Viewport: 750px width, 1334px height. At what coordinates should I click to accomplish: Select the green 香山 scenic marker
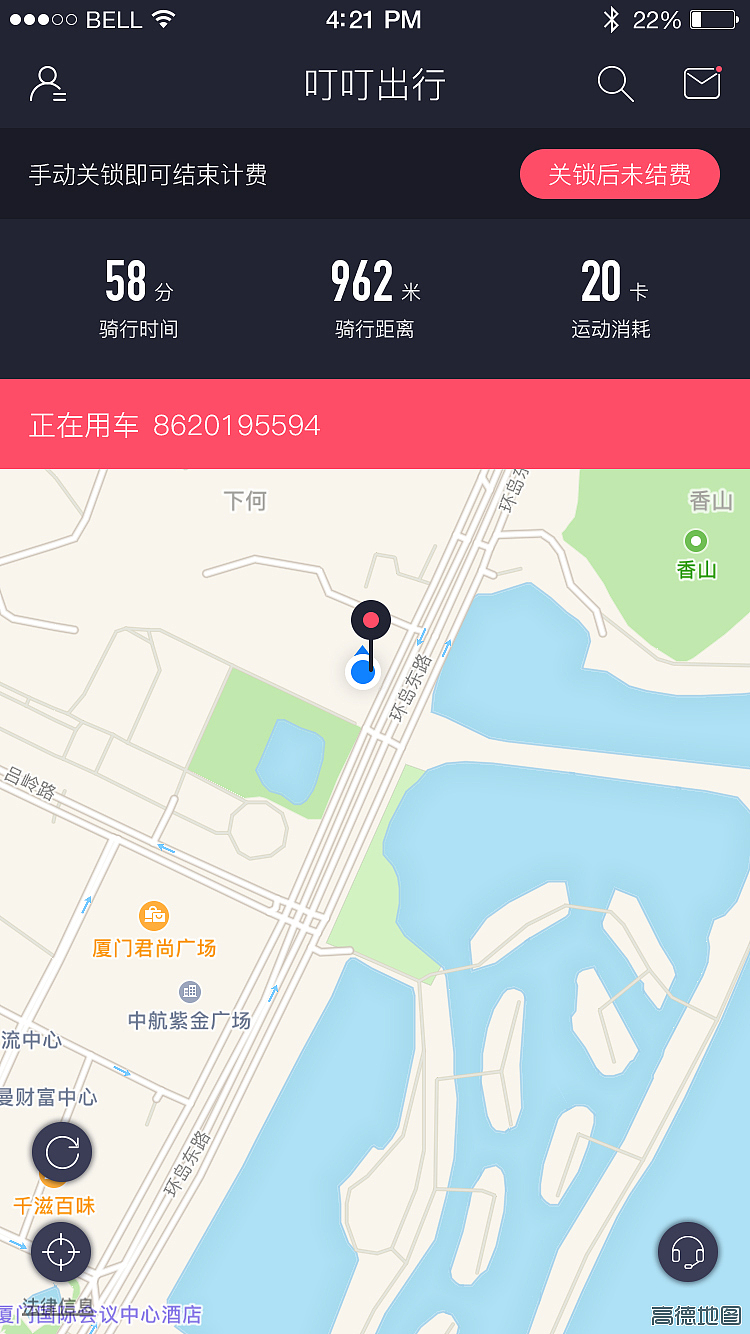[x=697, y=541]
